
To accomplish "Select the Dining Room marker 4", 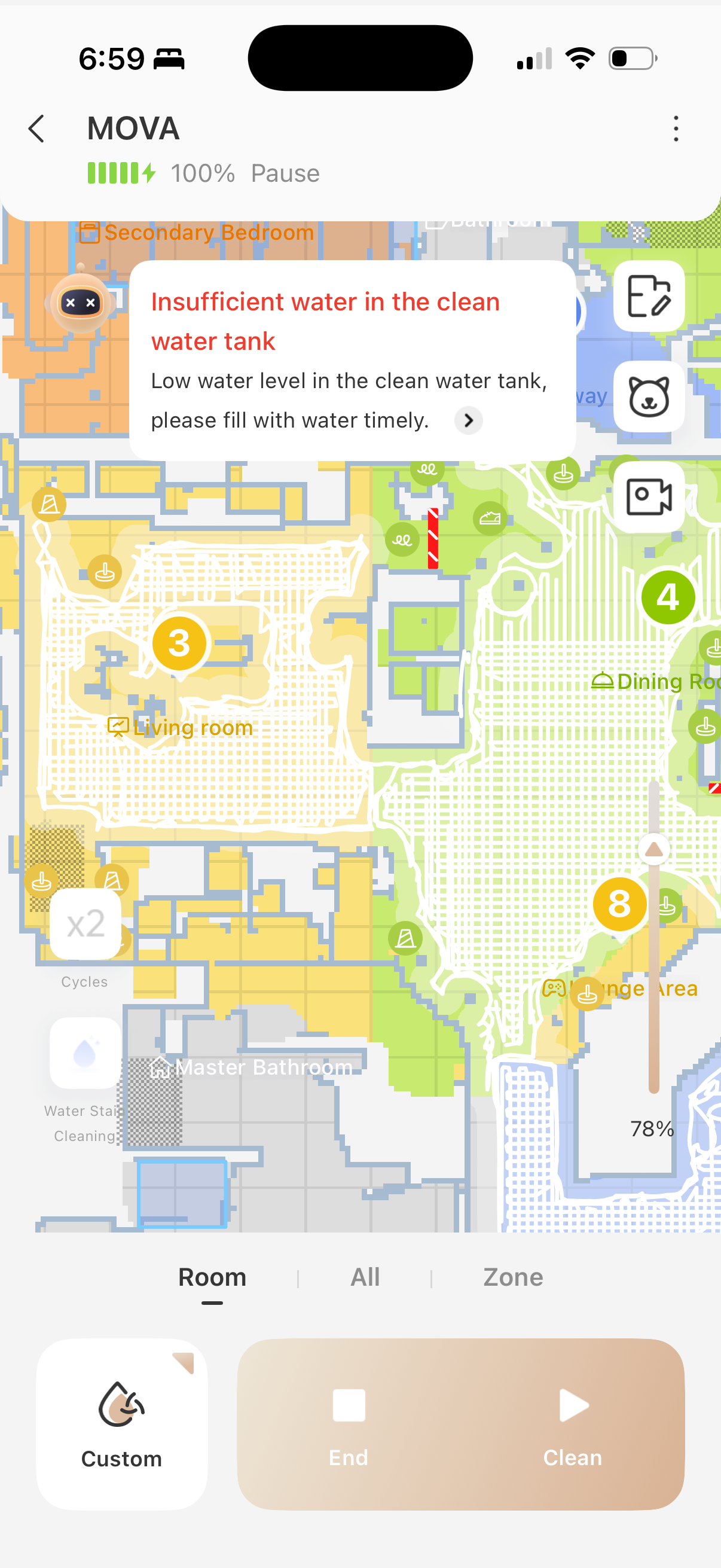I will coord(668,597).
